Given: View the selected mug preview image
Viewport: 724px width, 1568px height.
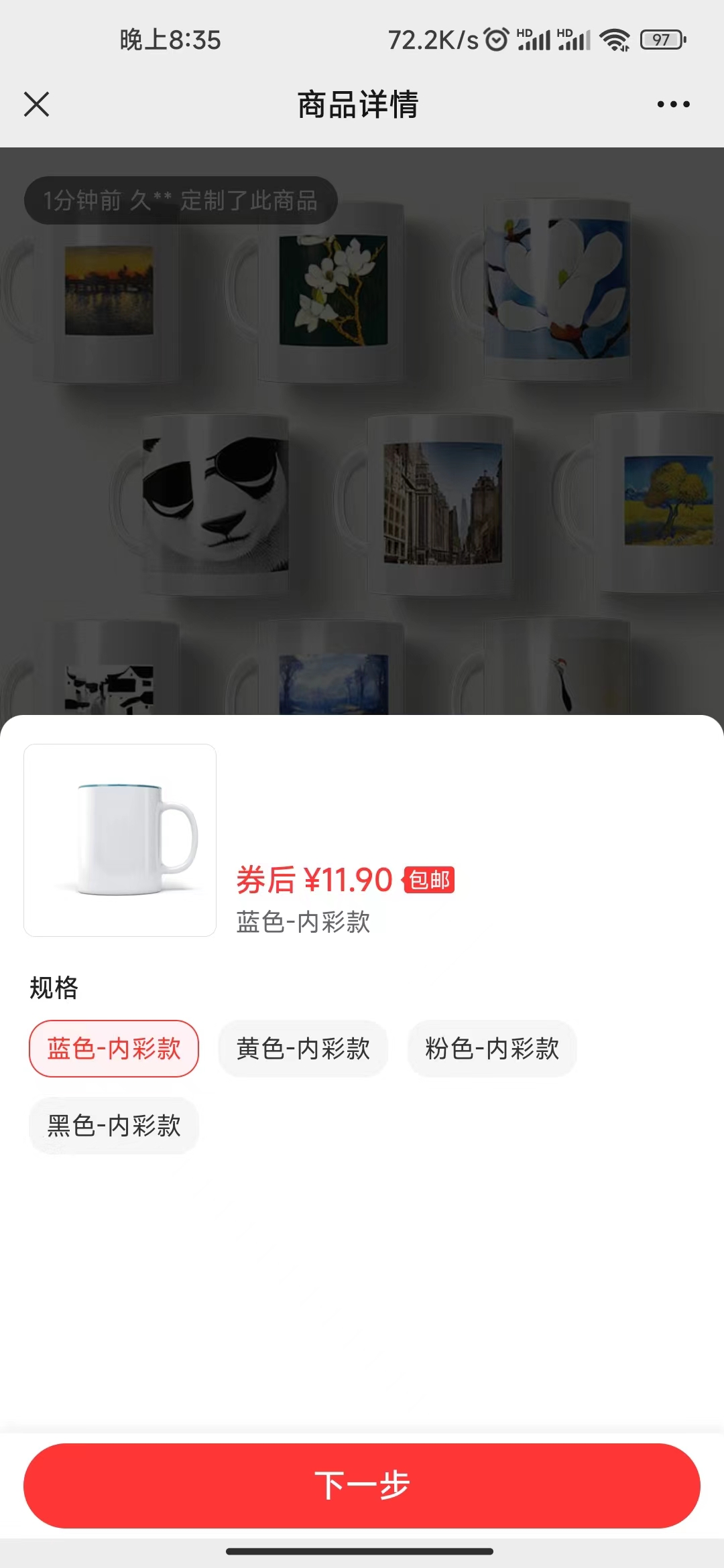Looking at the screenshot, I should [x=120, y=840].
